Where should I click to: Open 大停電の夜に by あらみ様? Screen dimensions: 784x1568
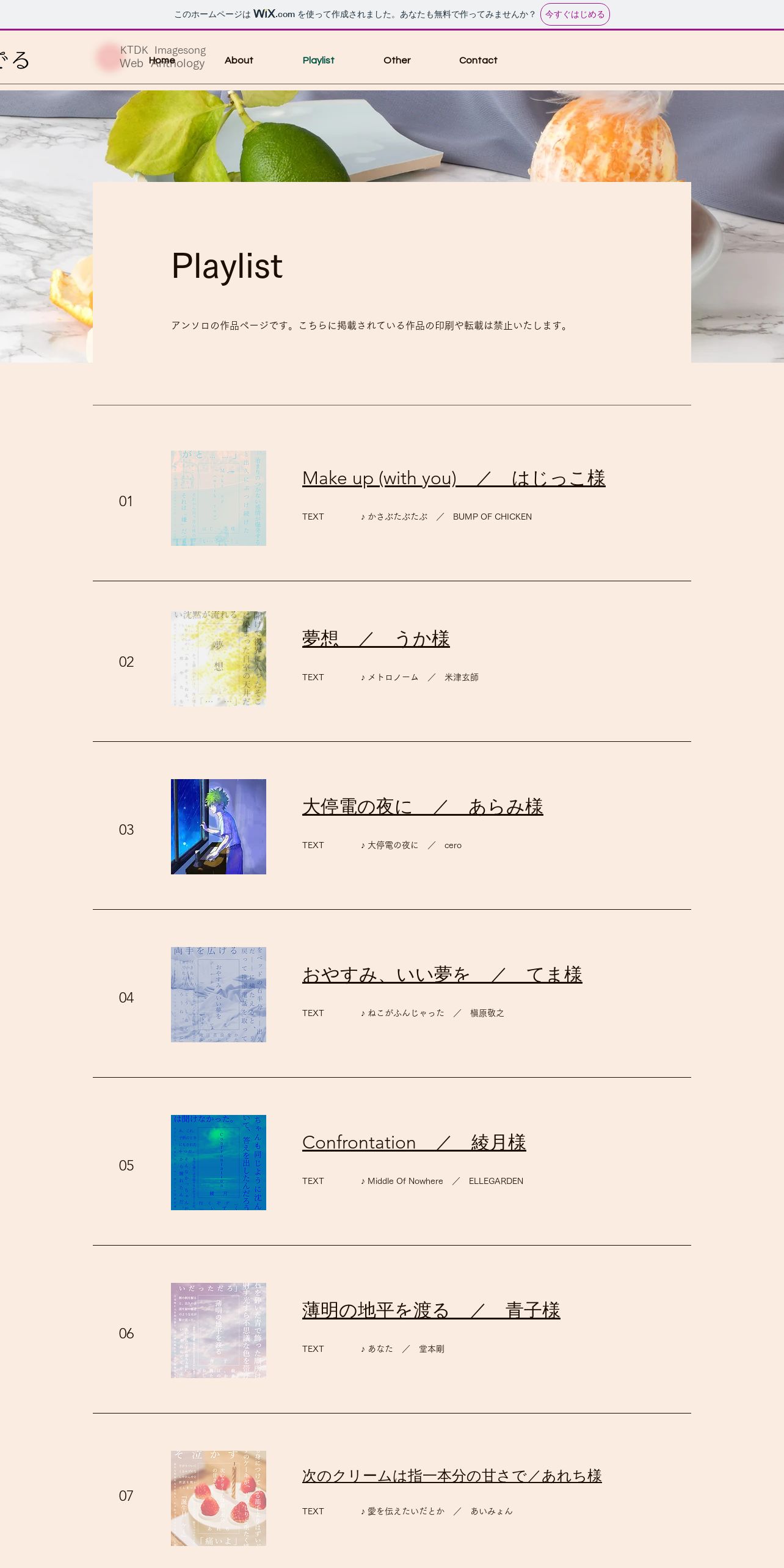422,807
